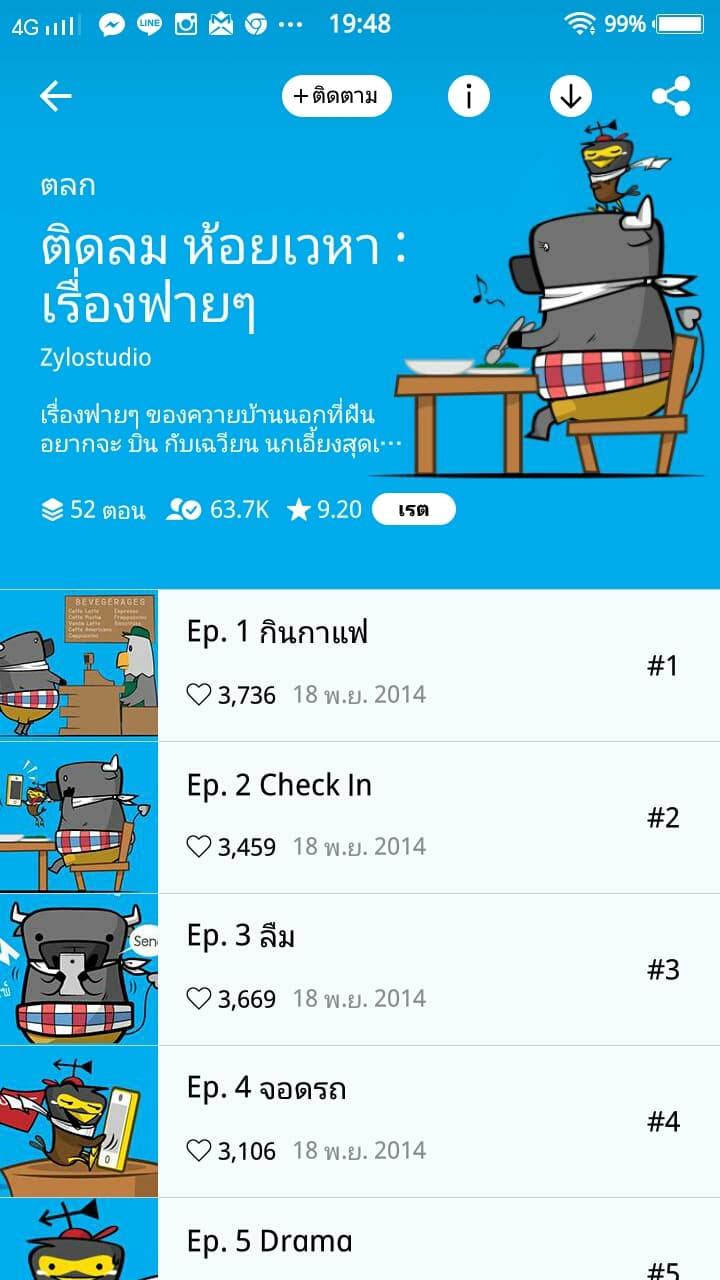Download episodes with the arrow icon
The image size is (720, 1280).
(x=571, y=96)
